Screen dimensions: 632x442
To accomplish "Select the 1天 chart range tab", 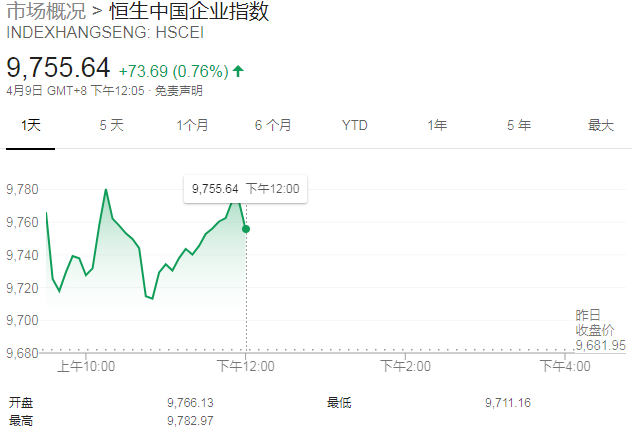I will click(x=32, y=125).
